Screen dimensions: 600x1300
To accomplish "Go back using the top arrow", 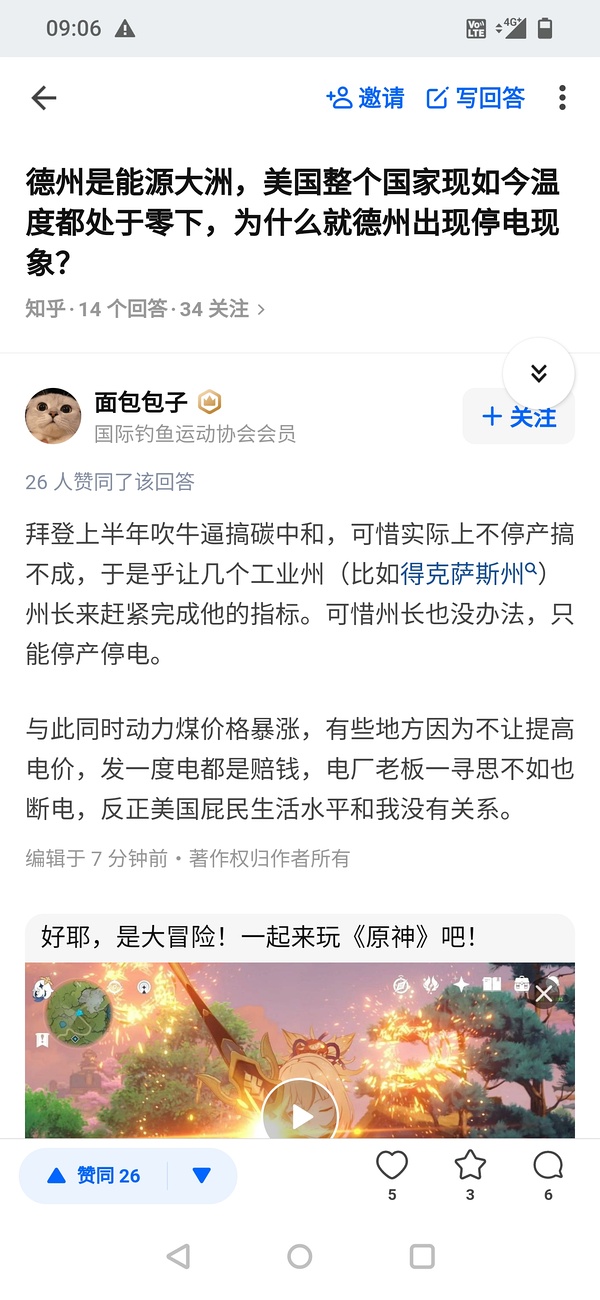I will [x=44, y=98].
